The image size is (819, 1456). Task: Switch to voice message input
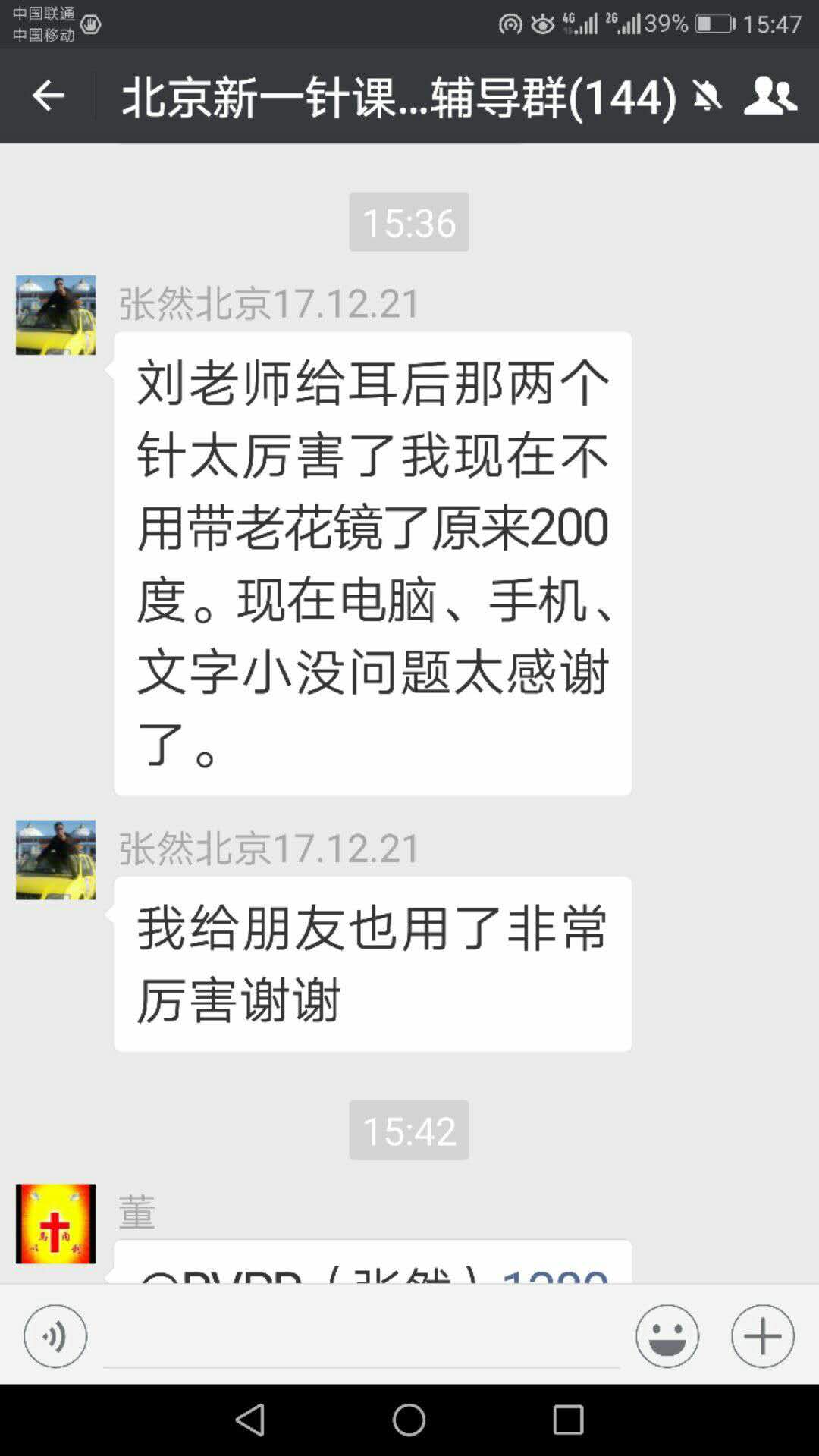click(x=55, y=1336)
